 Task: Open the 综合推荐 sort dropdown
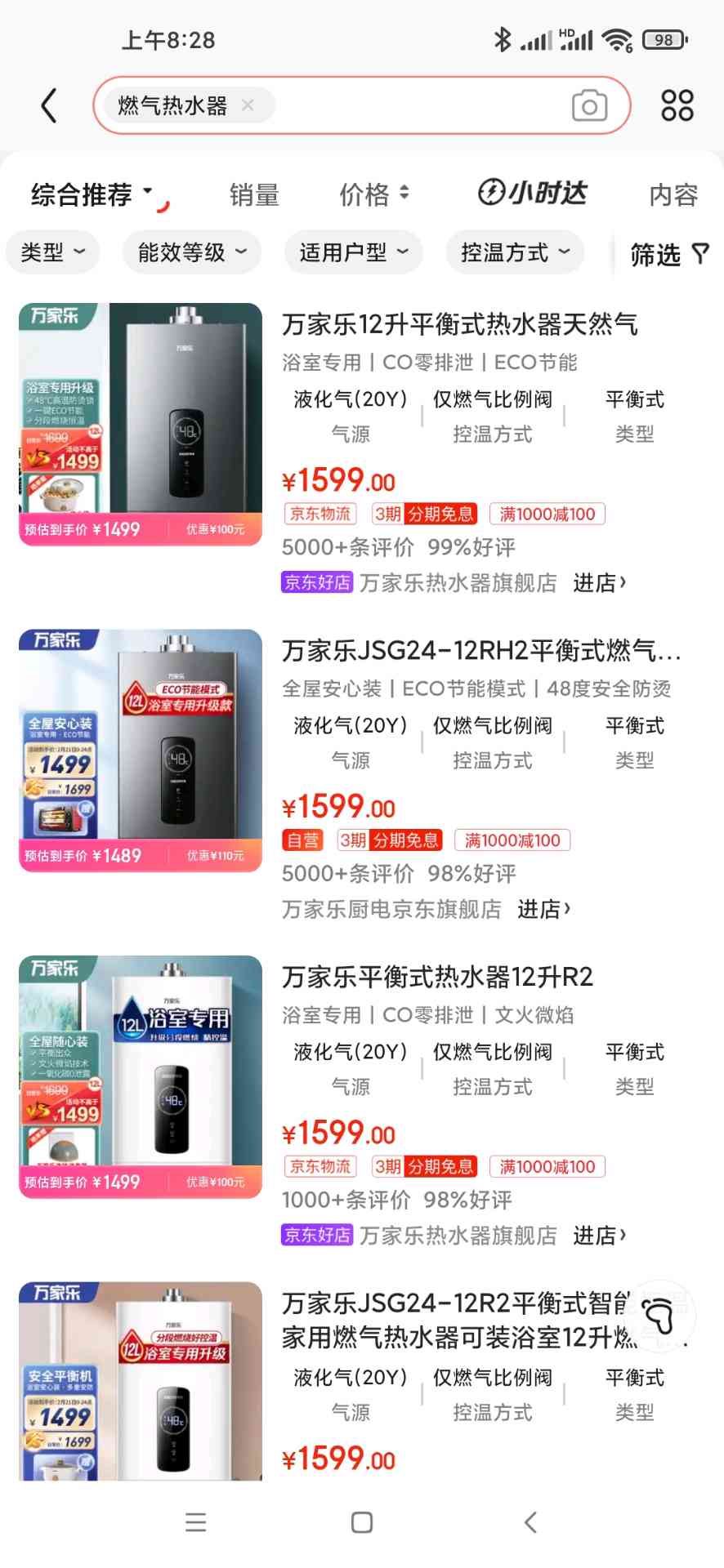[92, 194]
